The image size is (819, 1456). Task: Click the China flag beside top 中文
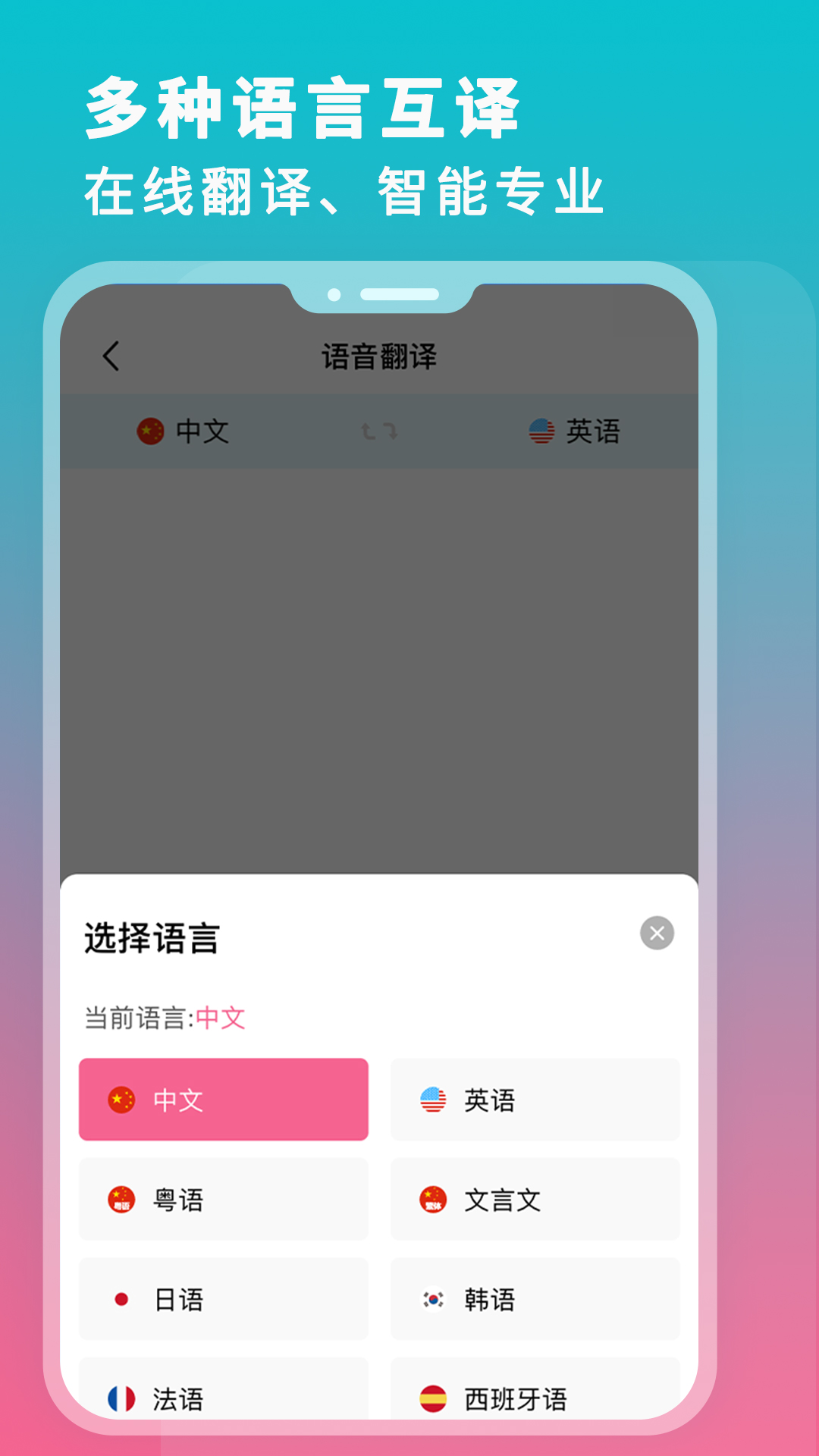[150, 431]
